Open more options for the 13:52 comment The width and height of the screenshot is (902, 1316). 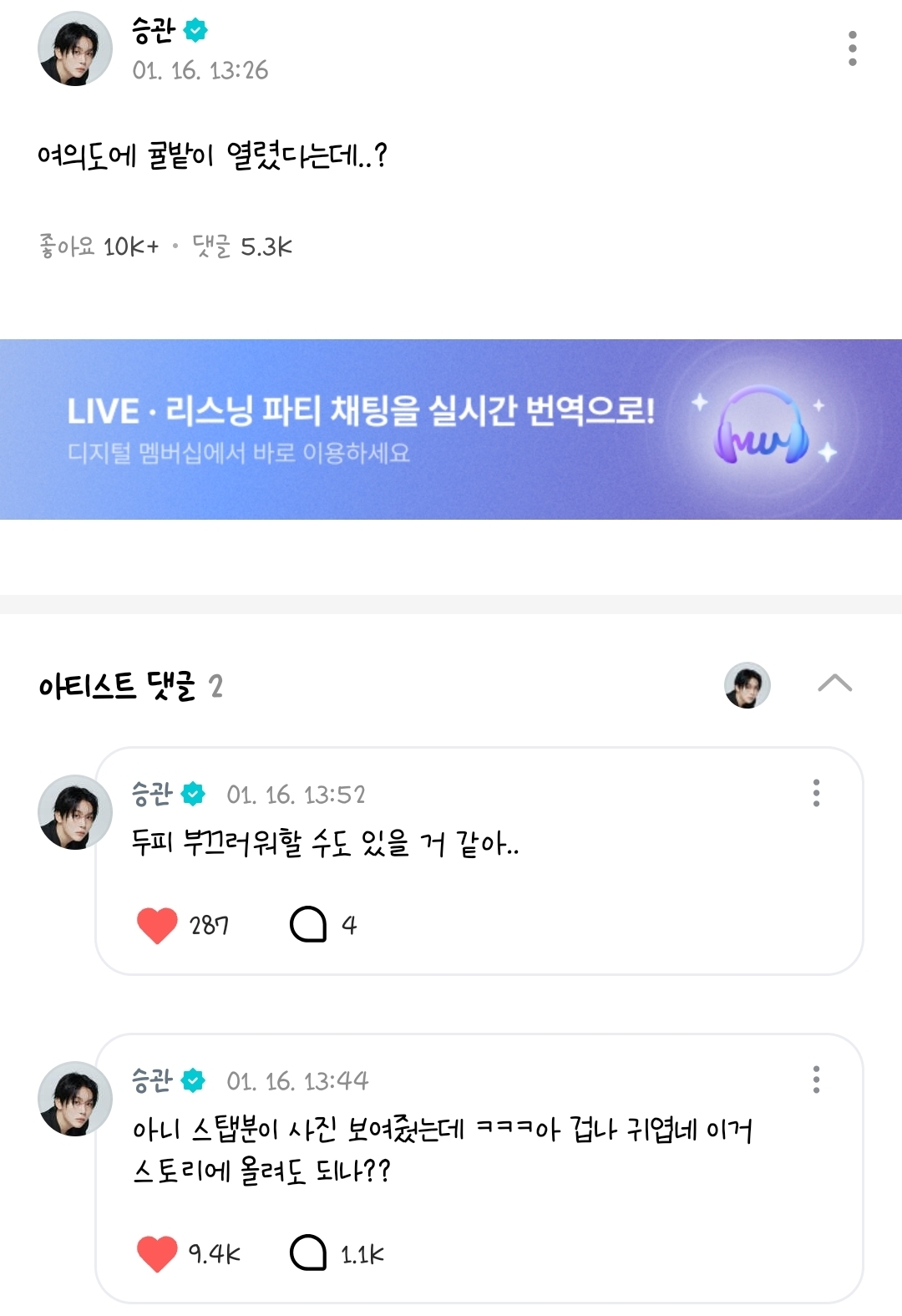tap(816, 793)
